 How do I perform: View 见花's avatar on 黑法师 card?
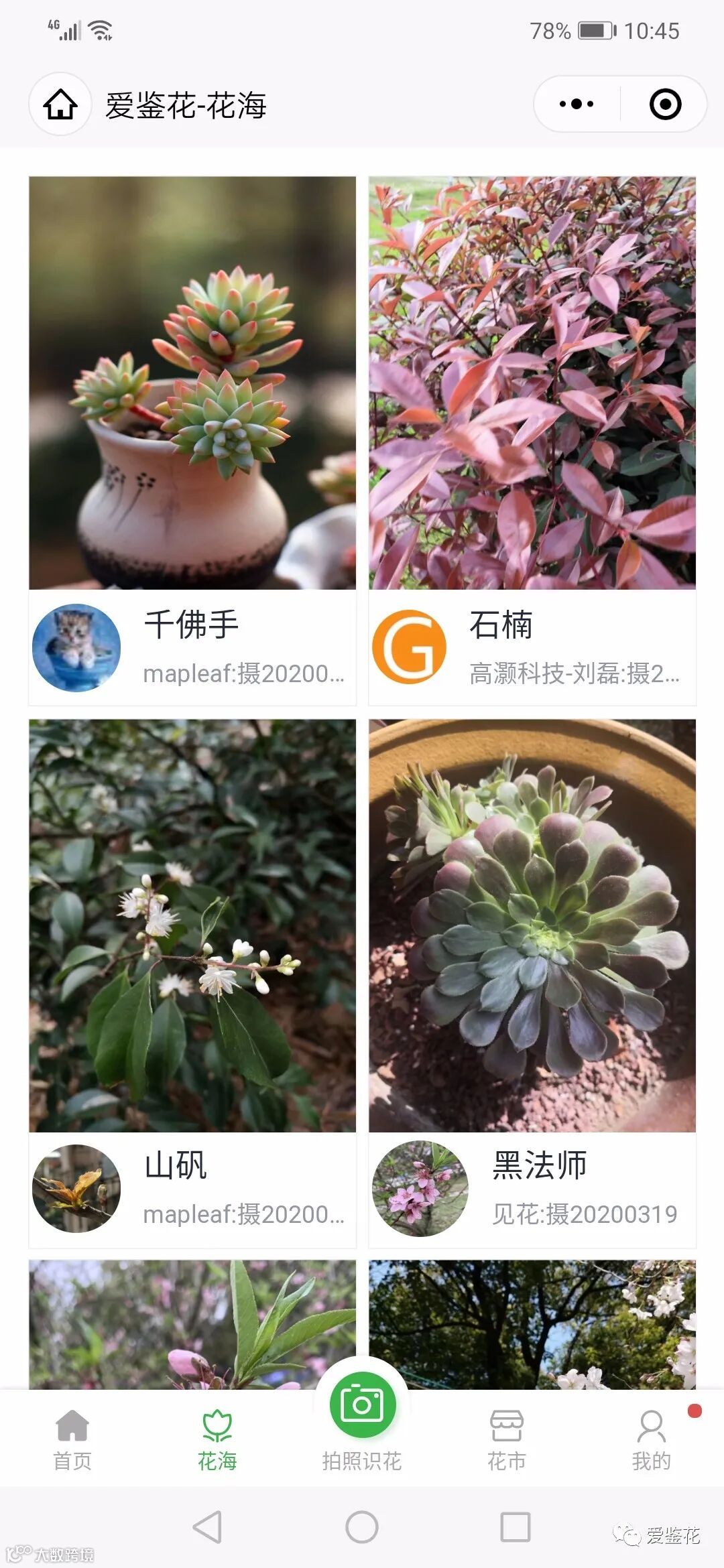420,1188
